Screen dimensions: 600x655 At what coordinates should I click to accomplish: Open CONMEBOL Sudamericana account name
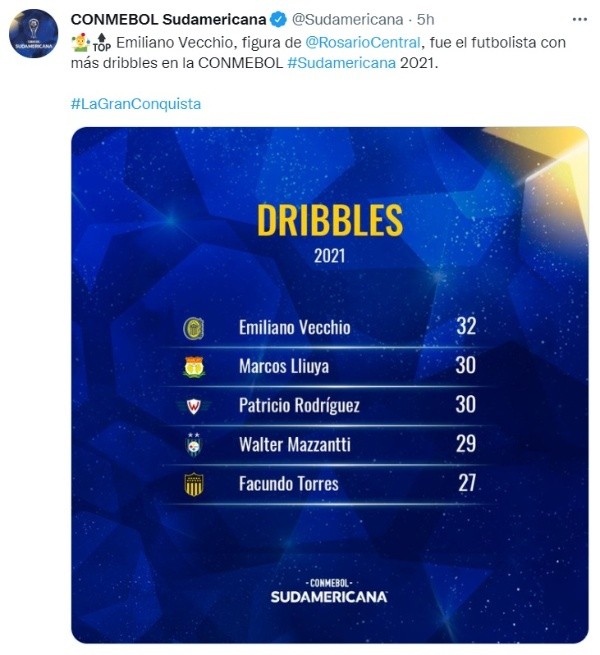pyautogui.click(x=168, y=18)
